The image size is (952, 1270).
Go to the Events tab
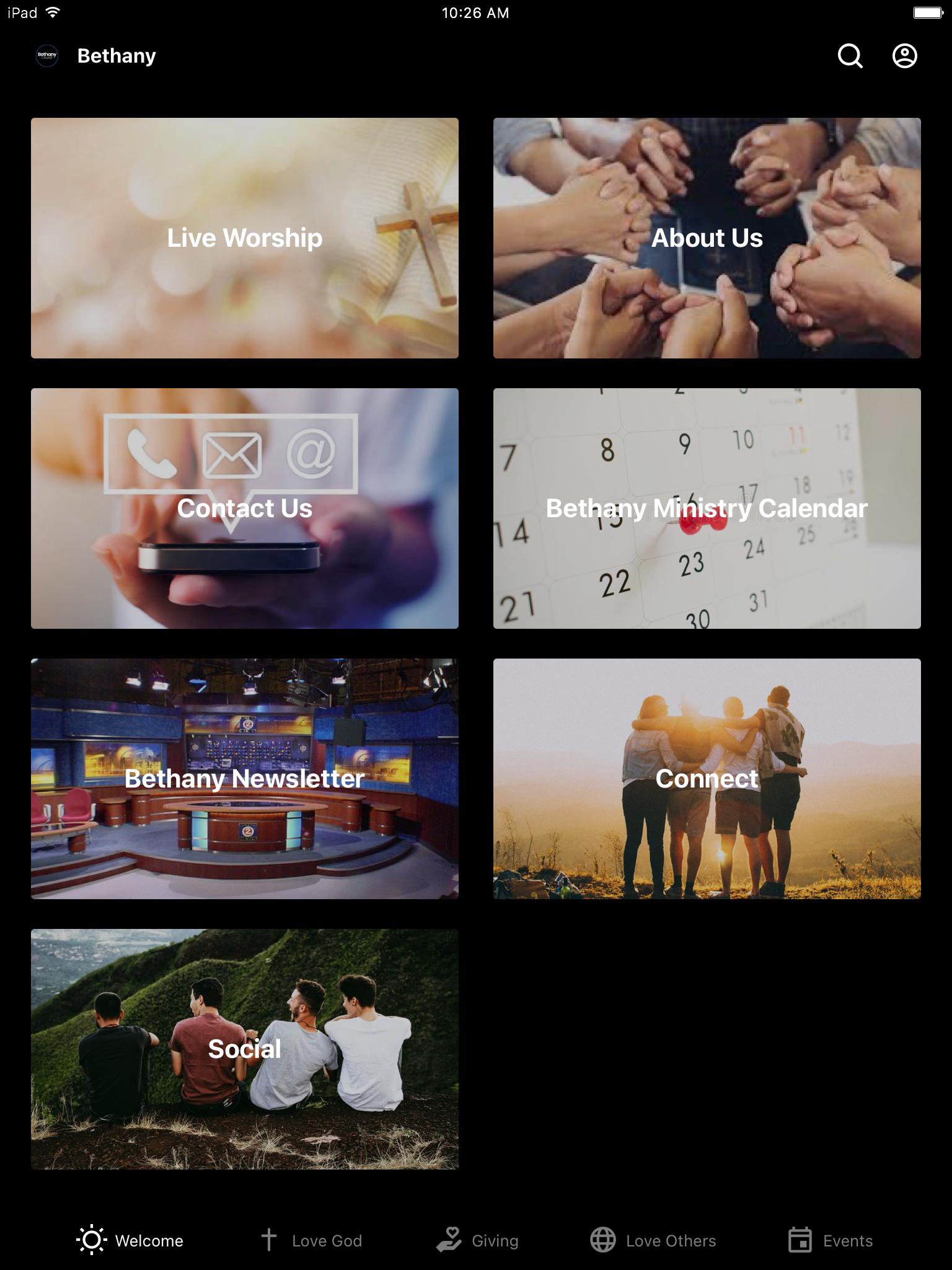coord(831,1240)
